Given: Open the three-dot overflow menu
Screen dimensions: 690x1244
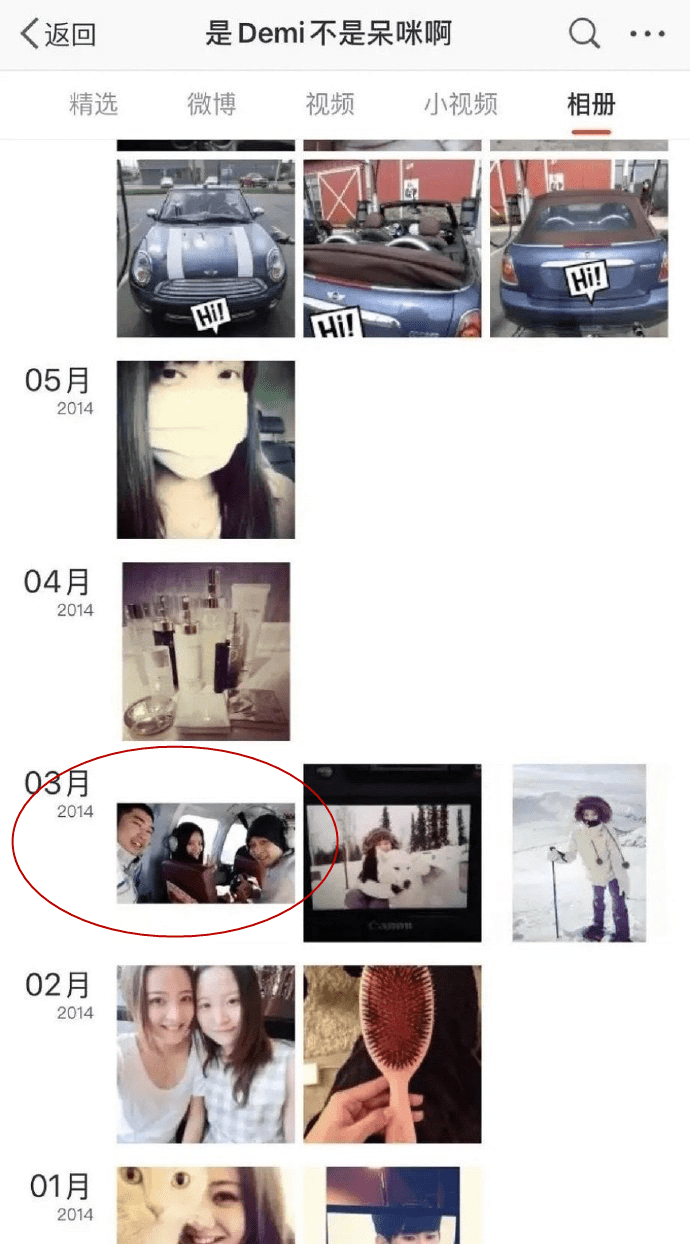Looking at the screenshot, I should click(x=647, y=34).
